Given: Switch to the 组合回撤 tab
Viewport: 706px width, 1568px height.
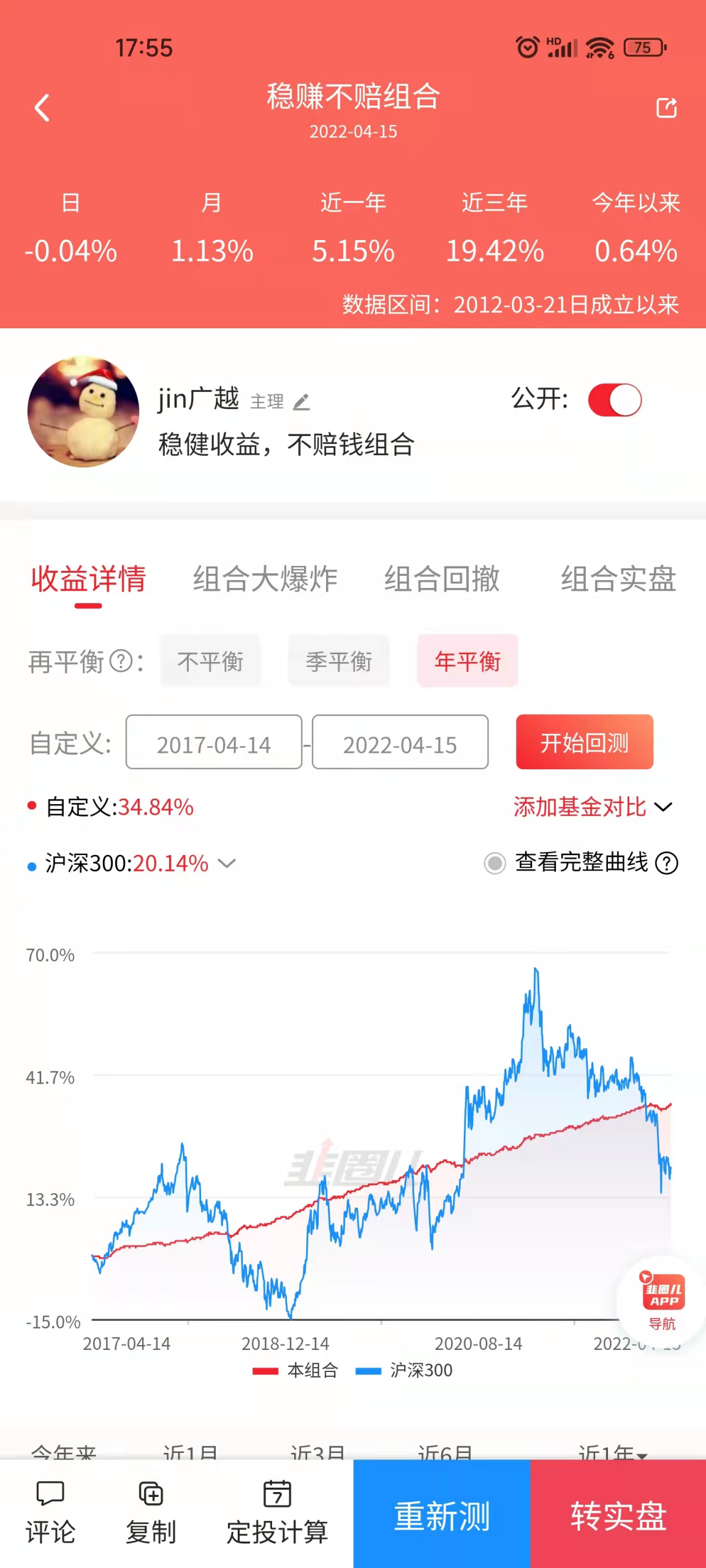Looking at the screenshot, I should click(441, 579).
